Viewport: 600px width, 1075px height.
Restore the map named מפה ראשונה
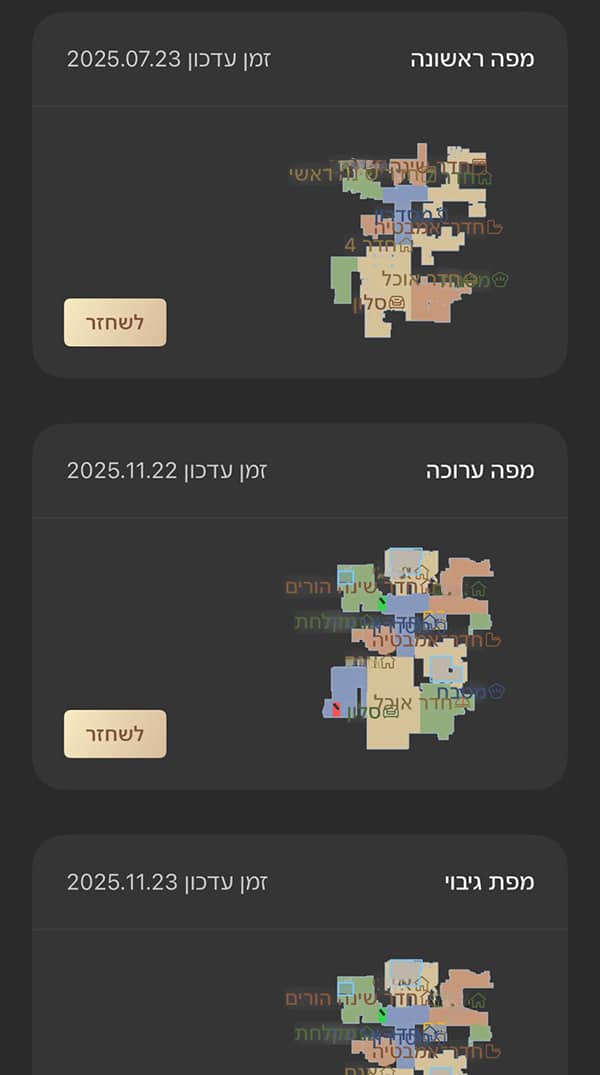115,322
